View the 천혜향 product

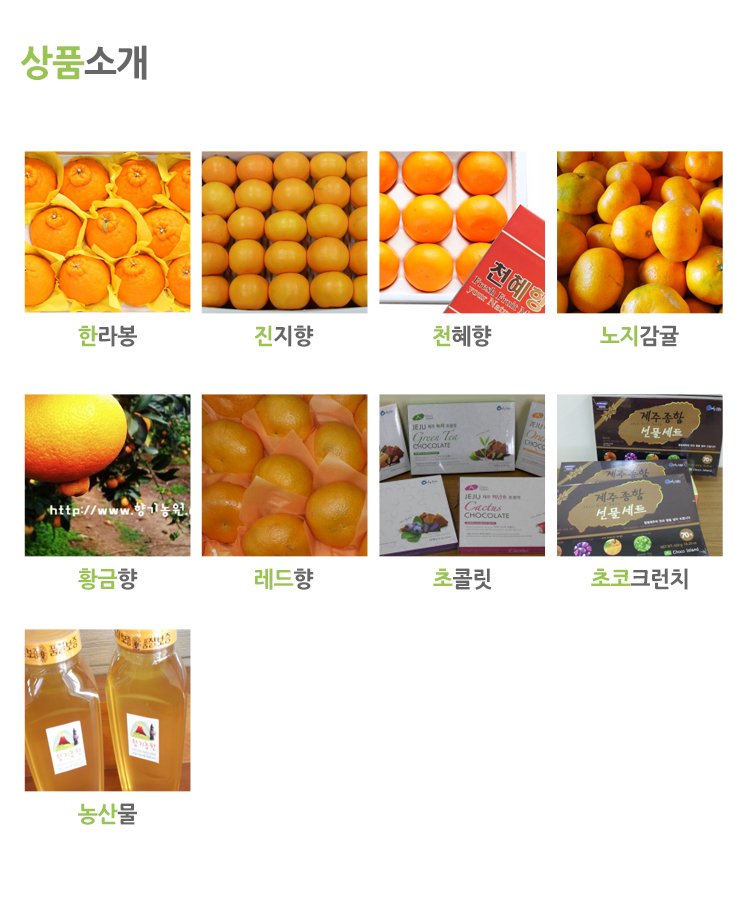pyautogui.click(x=461, y=232)
